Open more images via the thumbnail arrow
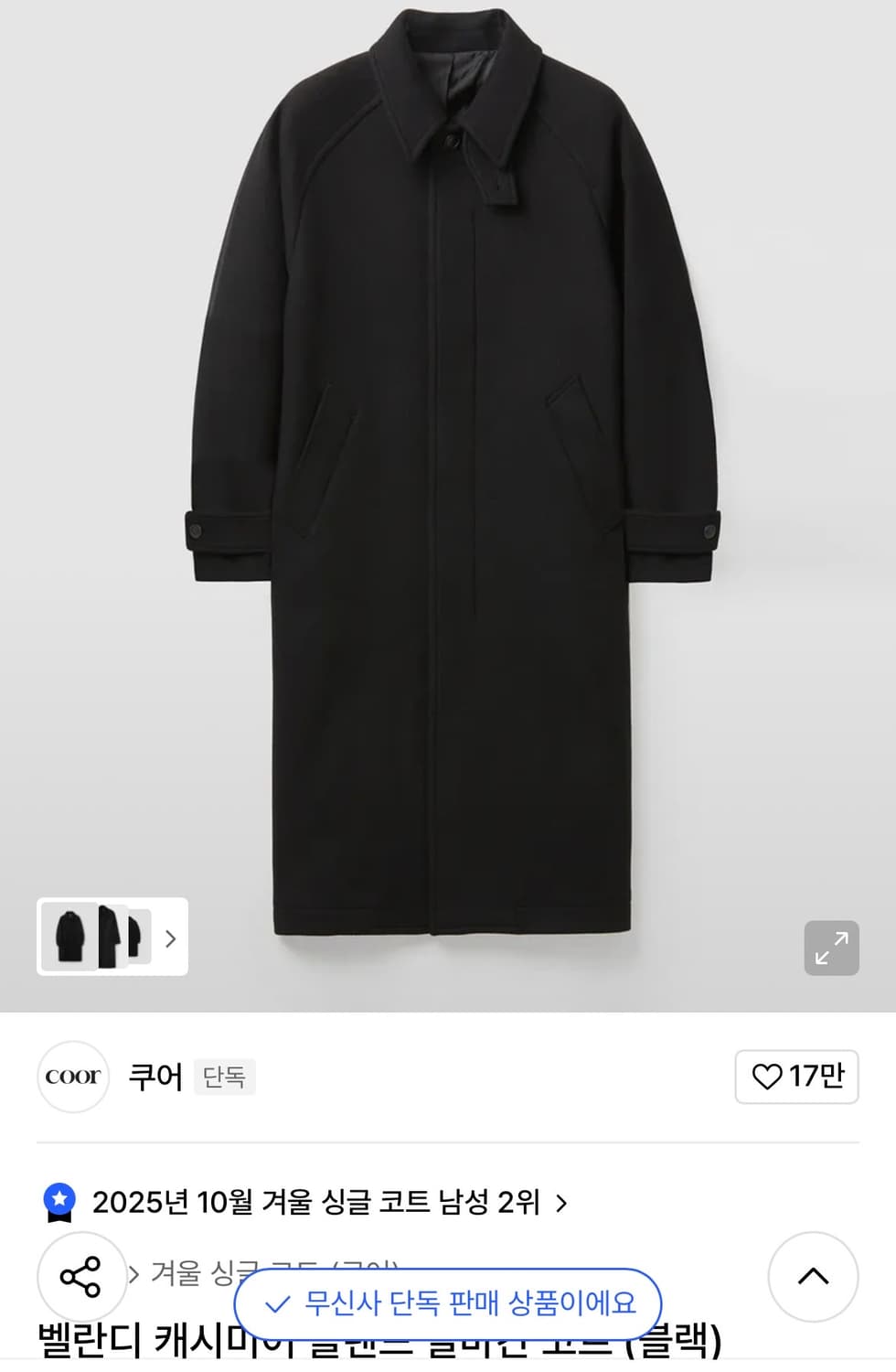 coord(170,939)
